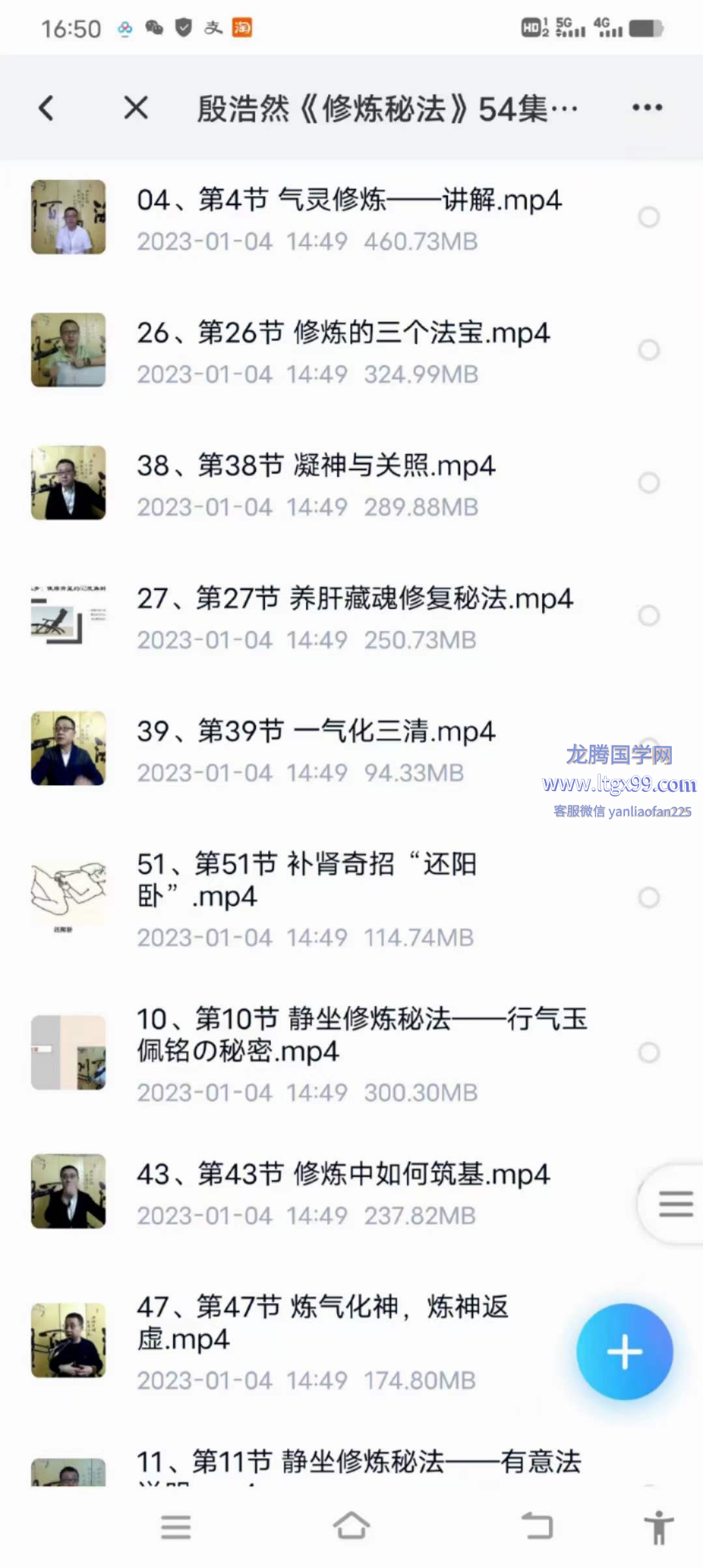Open the video 51、第51节 补肾奇招还阳卧
Image resolution: width=703 pixels, height=1568 pixels.
[x=306, y=880]
